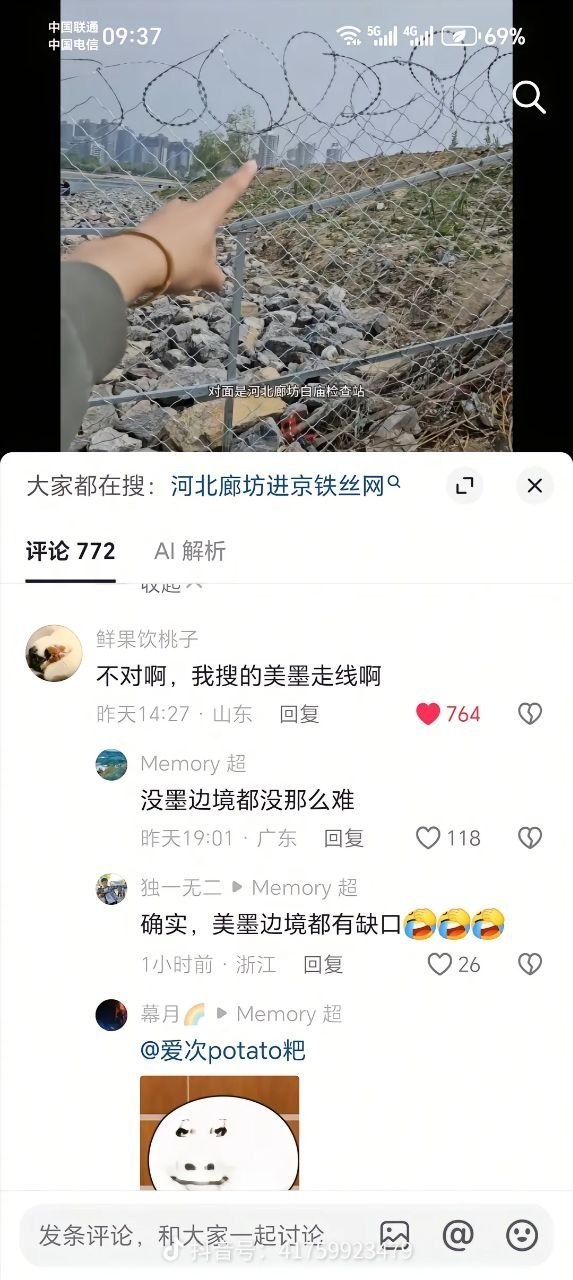Screen dimensions: 573x1280
Task: Open the search magnifier over the video
Action: point(528,97)
